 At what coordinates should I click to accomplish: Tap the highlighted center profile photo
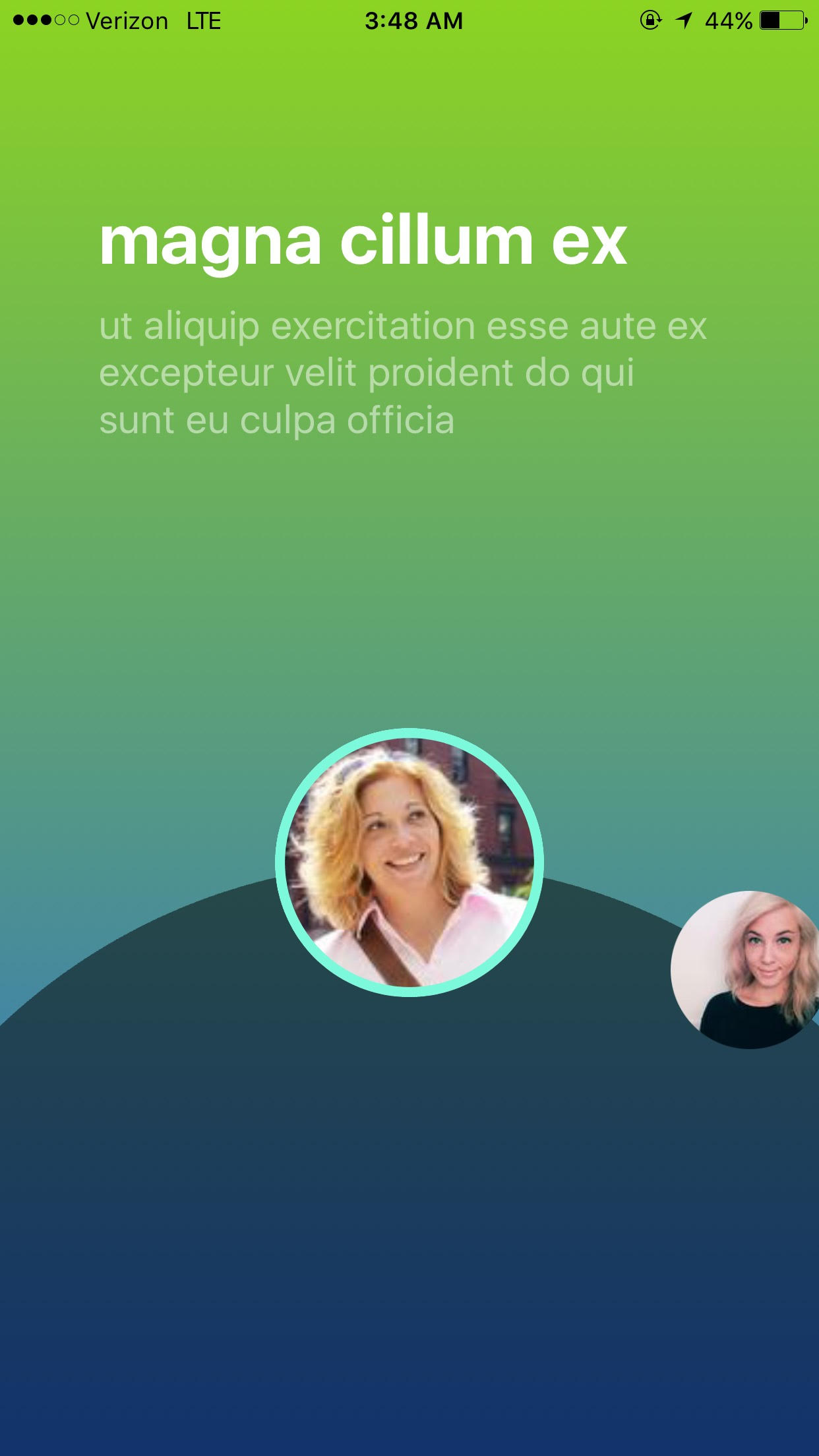pyautogui.click(x=409, y=863)
